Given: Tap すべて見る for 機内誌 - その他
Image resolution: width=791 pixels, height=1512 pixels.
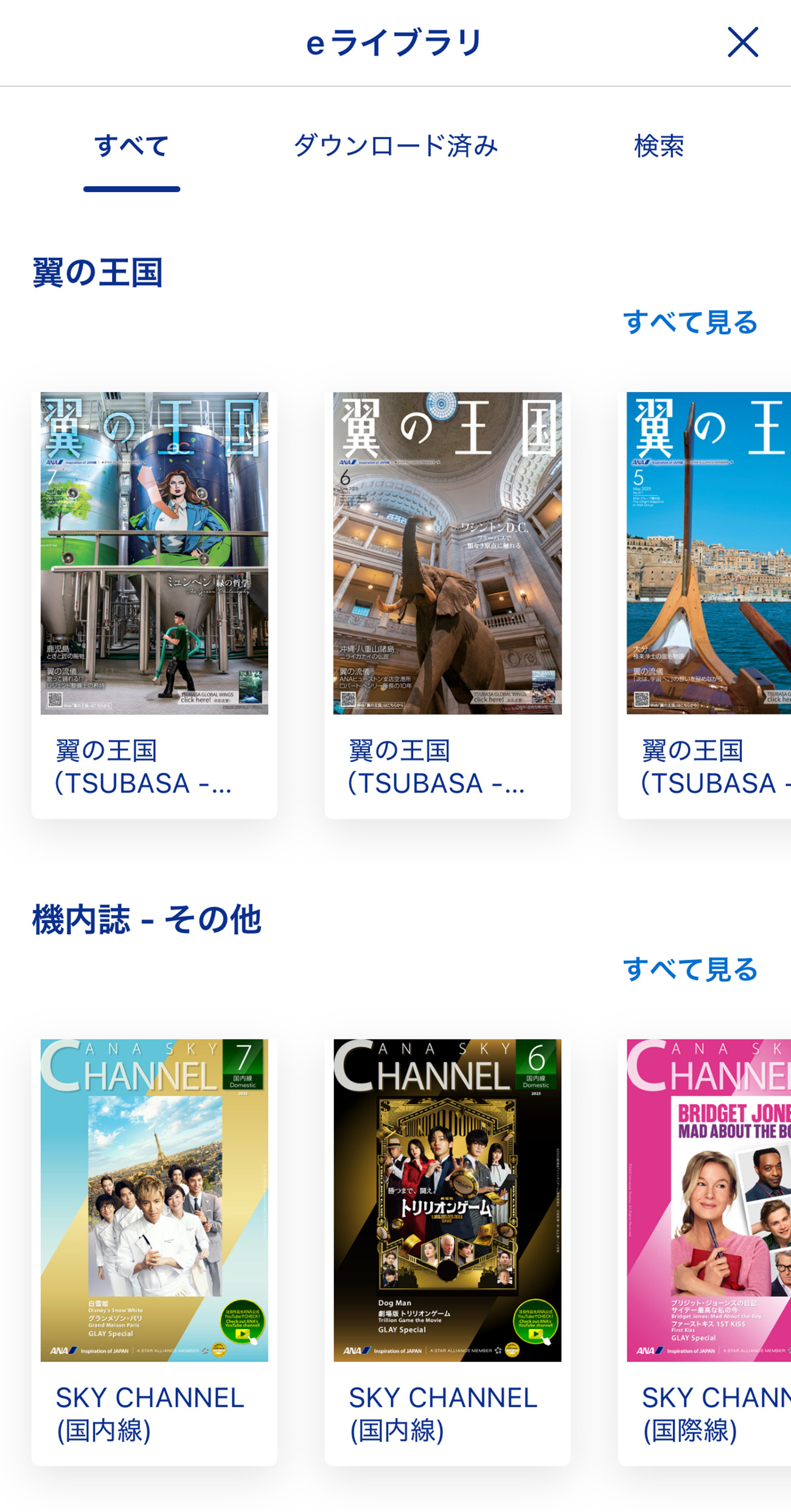Looking at the screenshot, I should (x=690, y=969).
